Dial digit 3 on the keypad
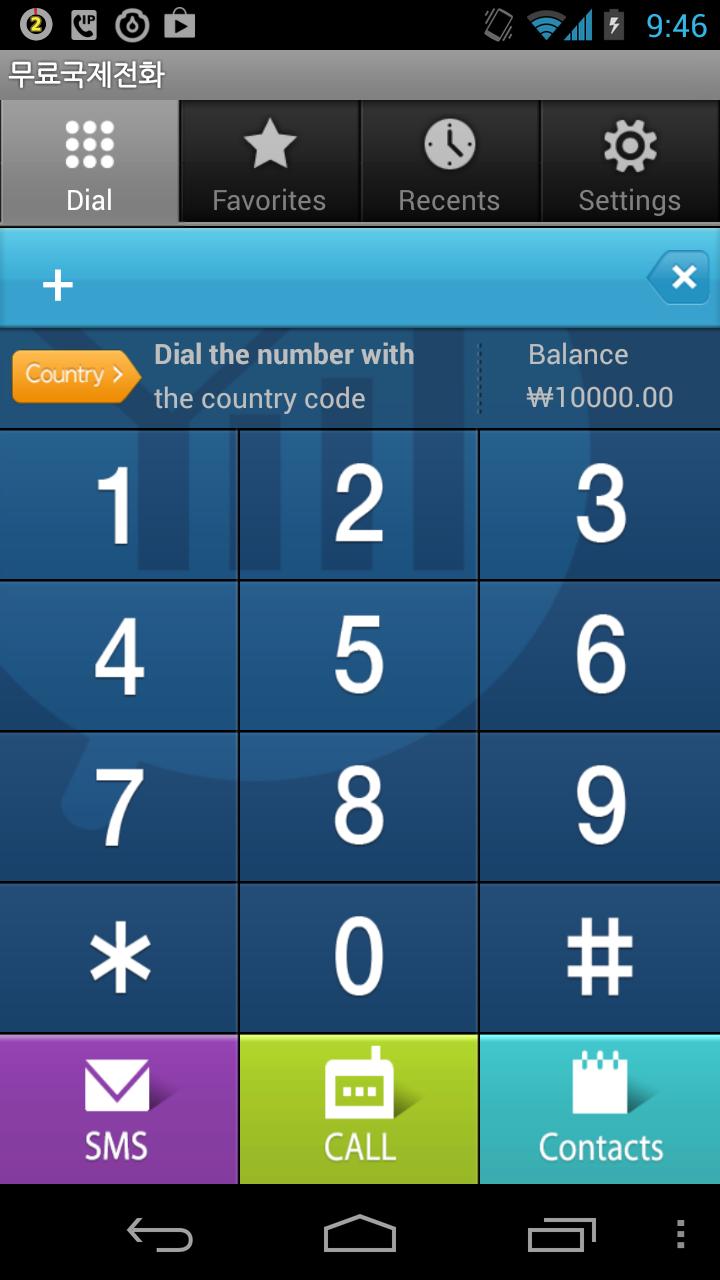720x1280 pixels. 600,505
